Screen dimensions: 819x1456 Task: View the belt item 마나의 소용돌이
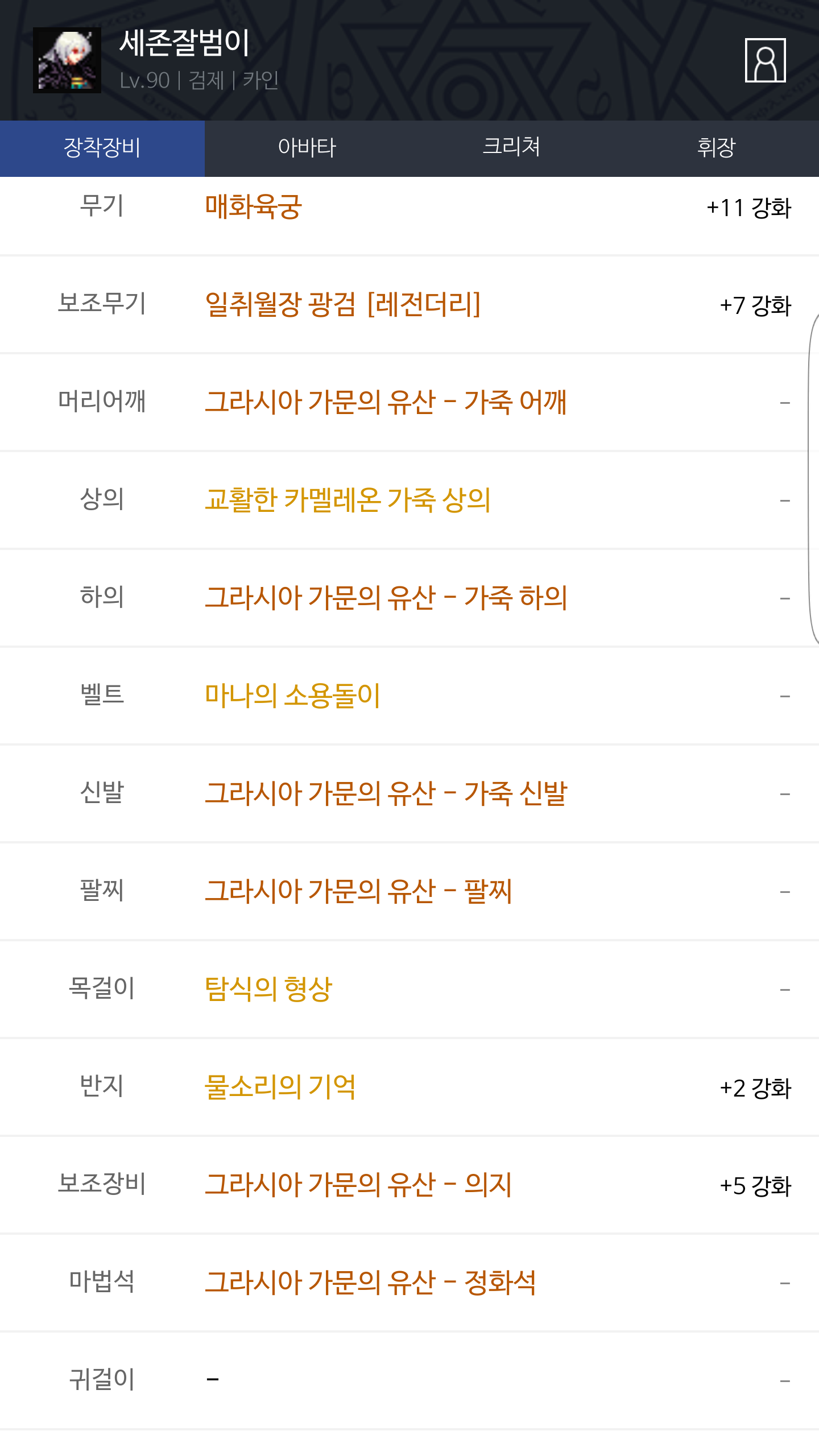(x=292, y=696)
